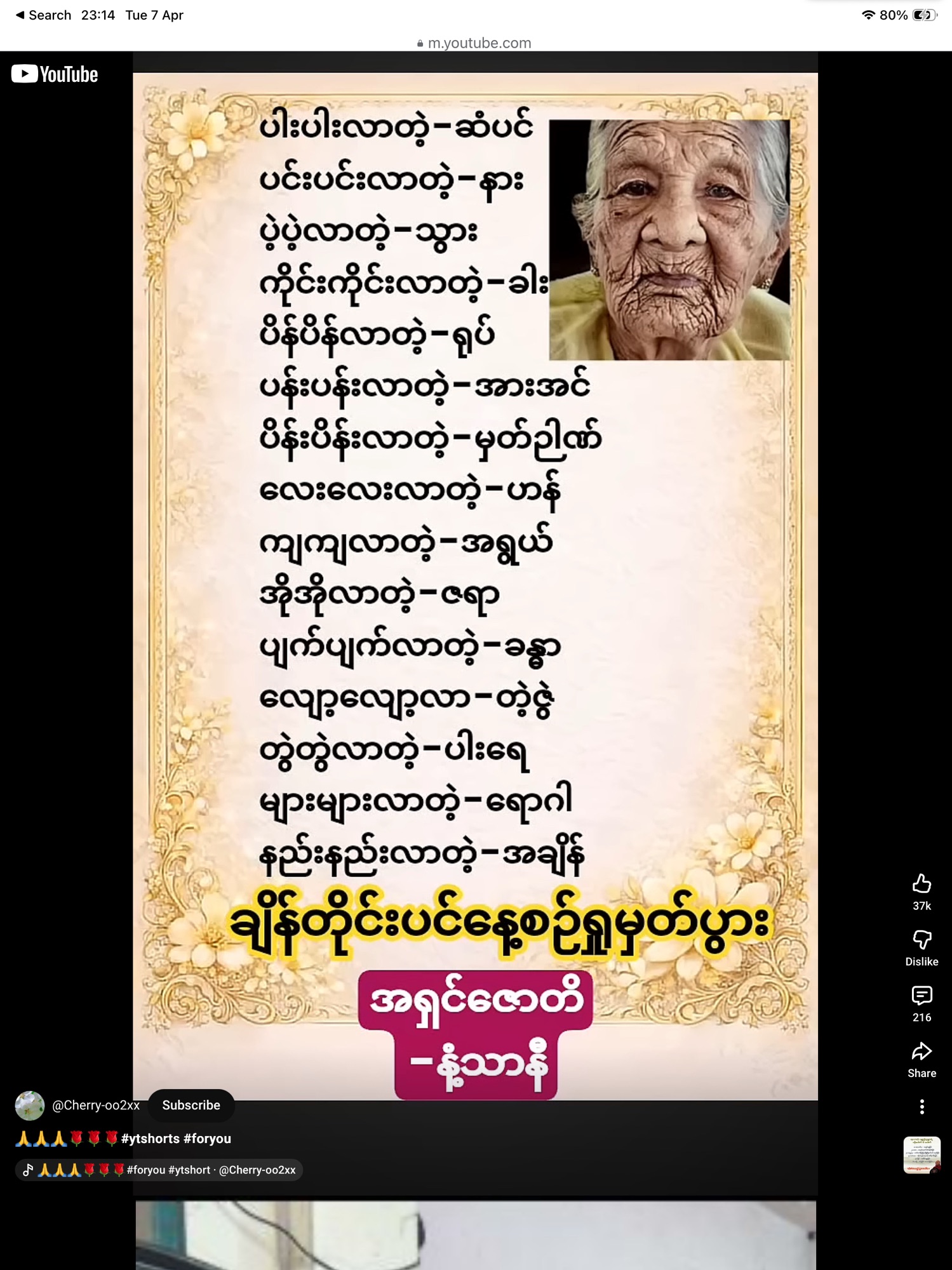Tap the #ytshorts hashtag in the caption

[x=150, y=1139]
